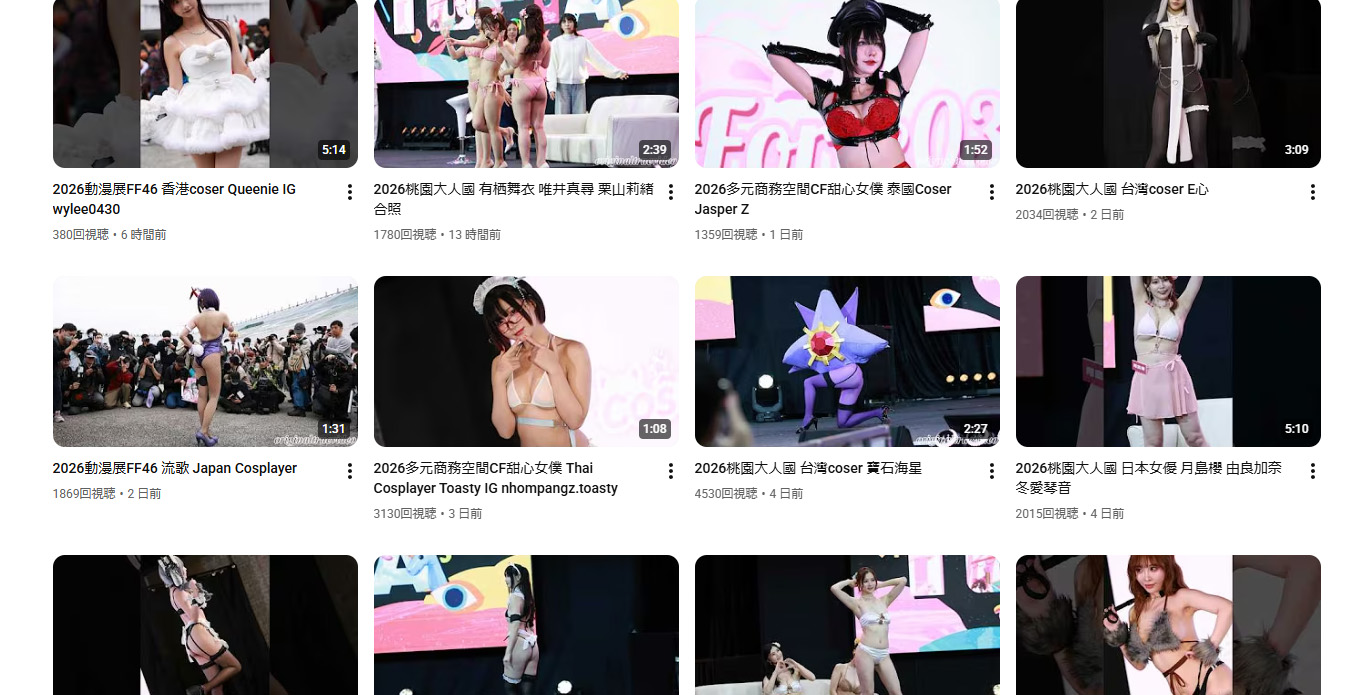Play the 有栖舞衣 唯井真尋 栗山莉緒 合照 video

(x=526, y=84)
